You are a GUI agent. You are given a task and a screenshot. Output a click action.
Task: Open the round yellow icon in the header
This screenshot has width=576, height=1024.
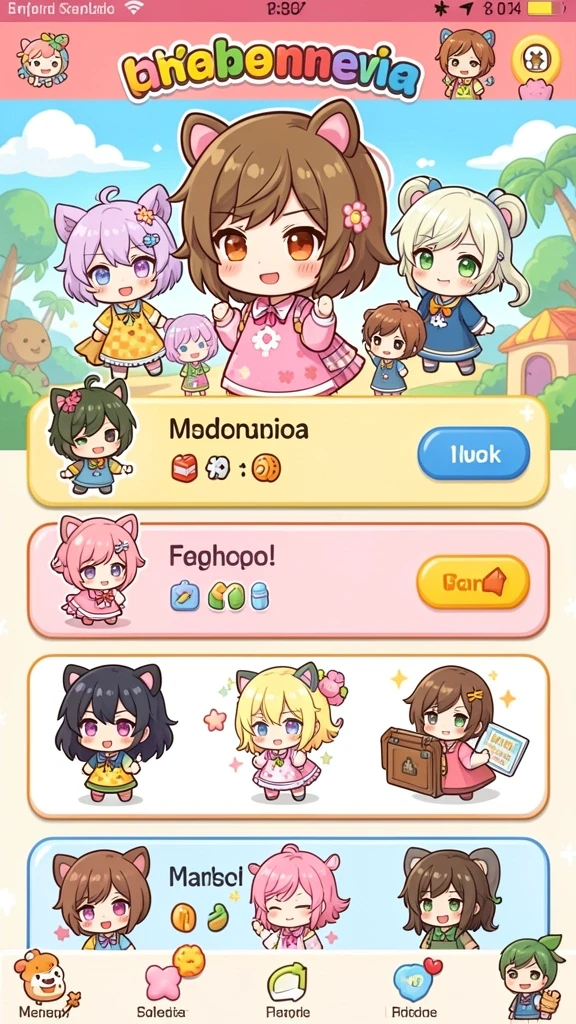click(x=536, y=59)
